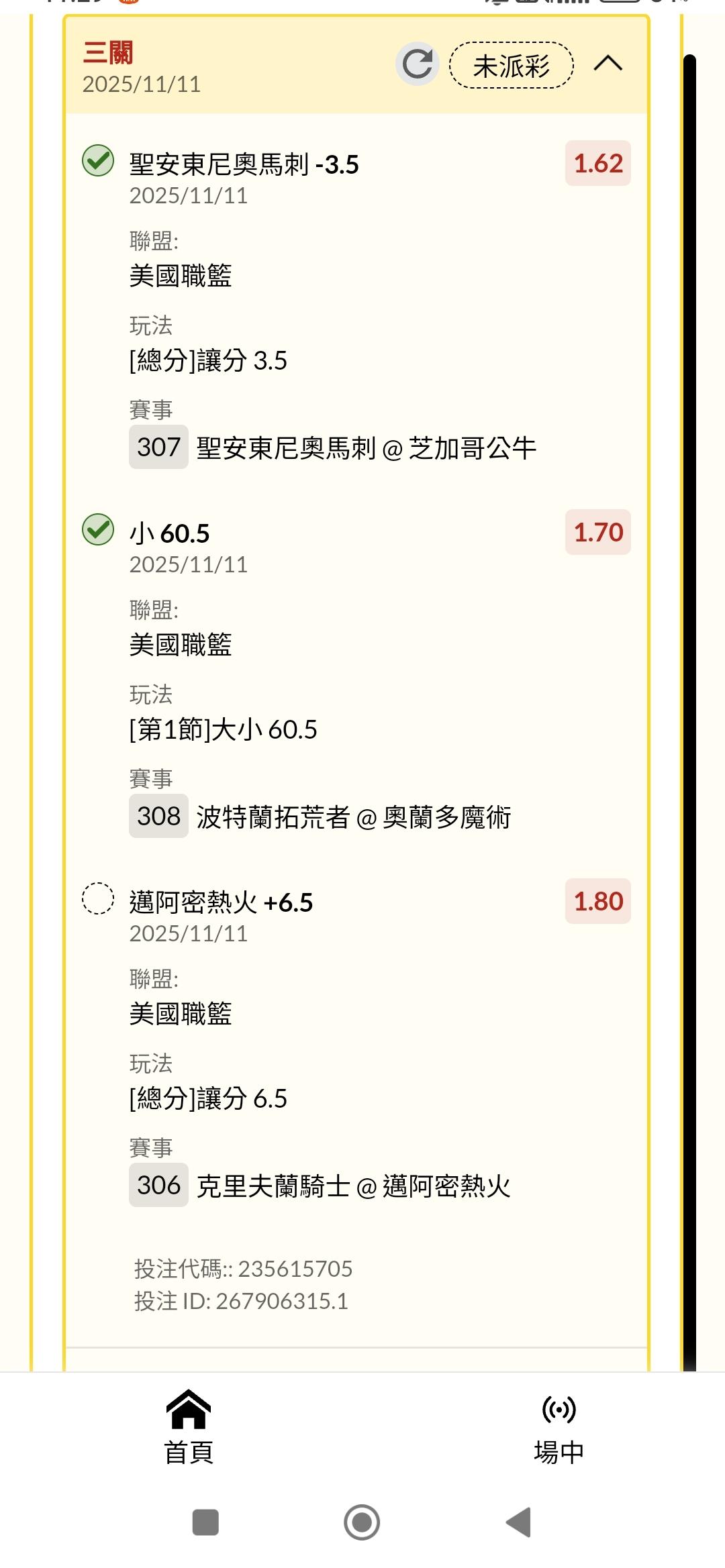Collapse the 三關 bet card
The image size is (725, 1568).
[608, 64]
